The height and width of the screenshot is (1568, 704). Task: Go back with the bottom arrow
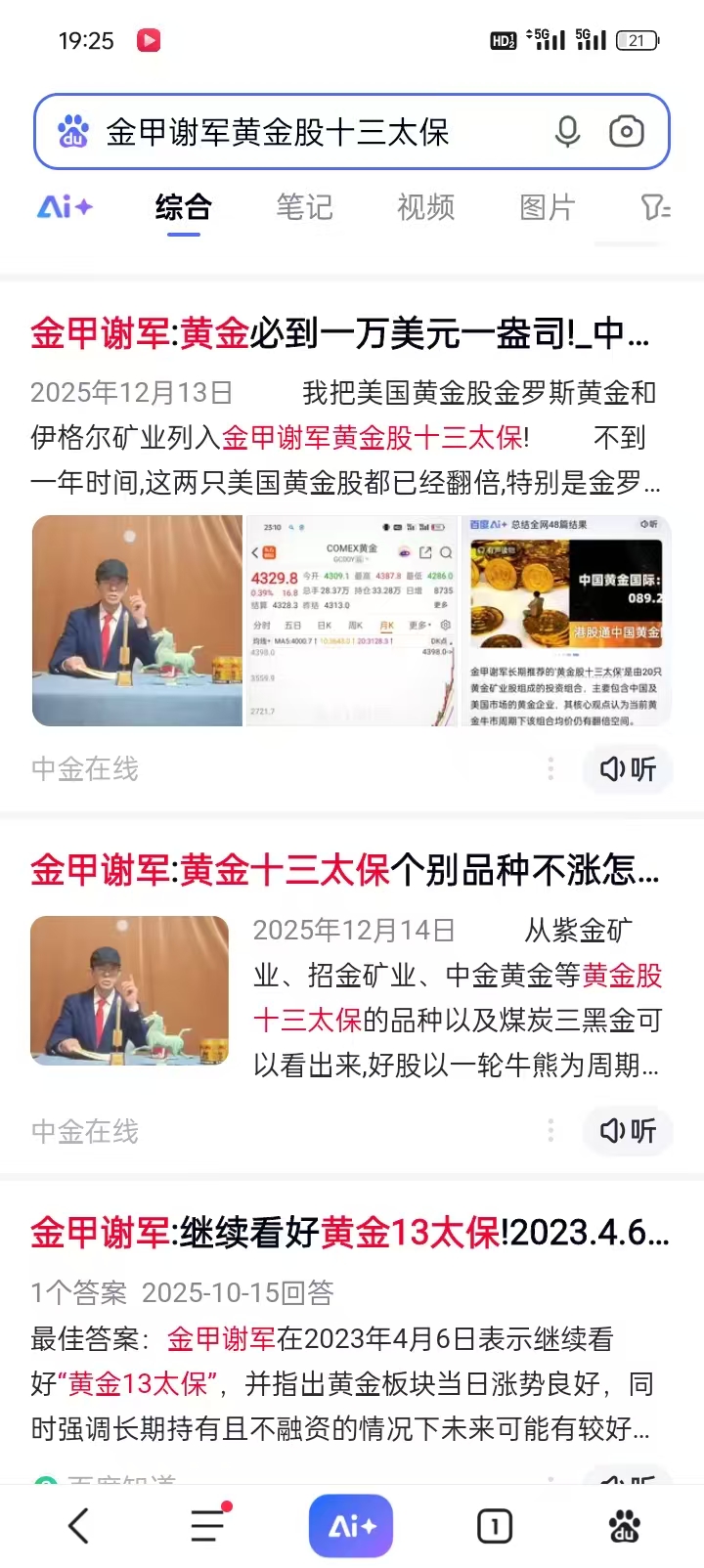(x=78, y=1525)
